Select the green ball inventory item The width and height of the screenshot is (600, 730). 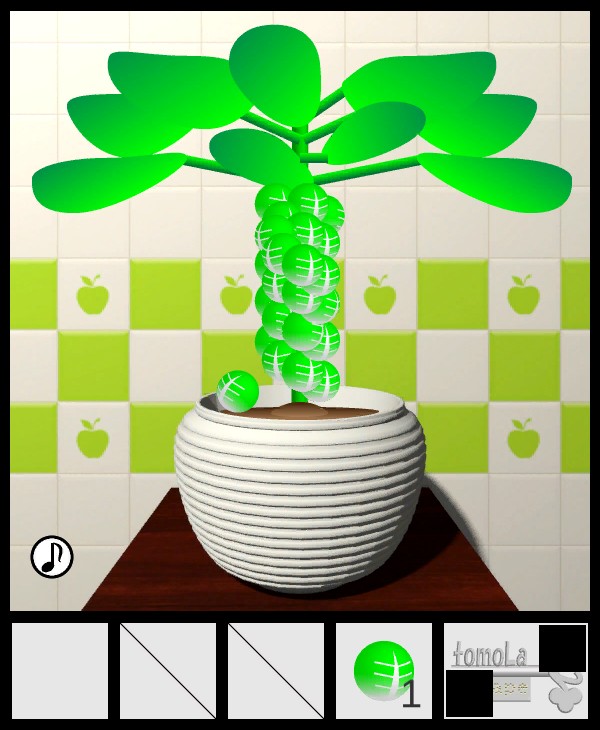(384, 671)
